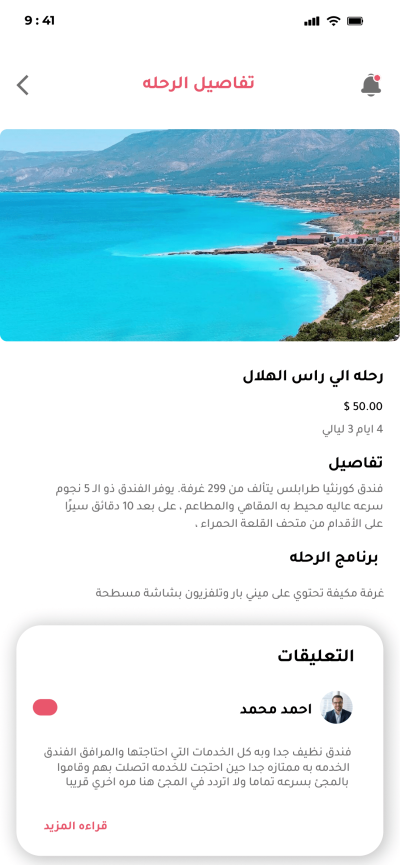Tap the قراءه المزيد link

pyautogui.click(x=76, y=826)
